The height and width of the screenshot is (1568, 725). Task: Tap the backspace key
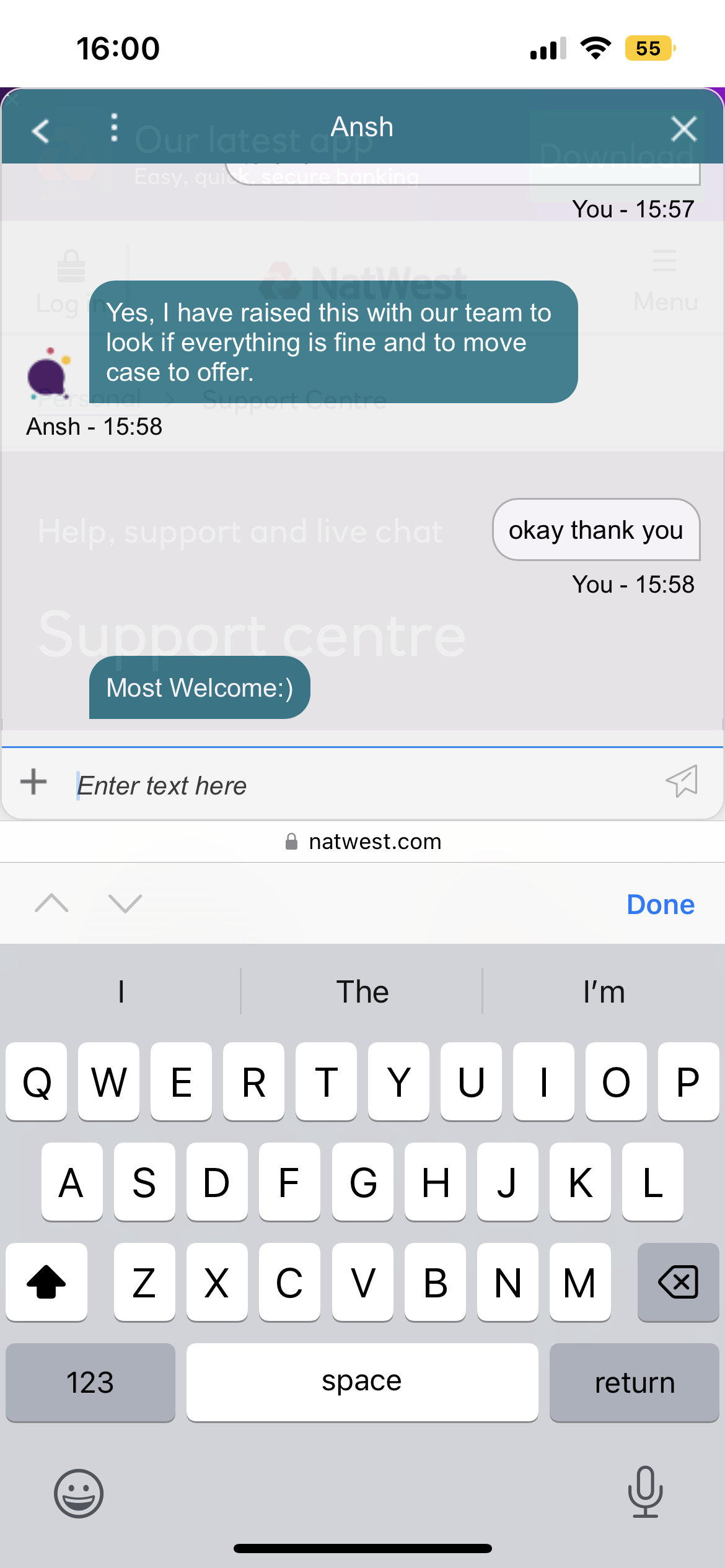(x=679, y=1282)
